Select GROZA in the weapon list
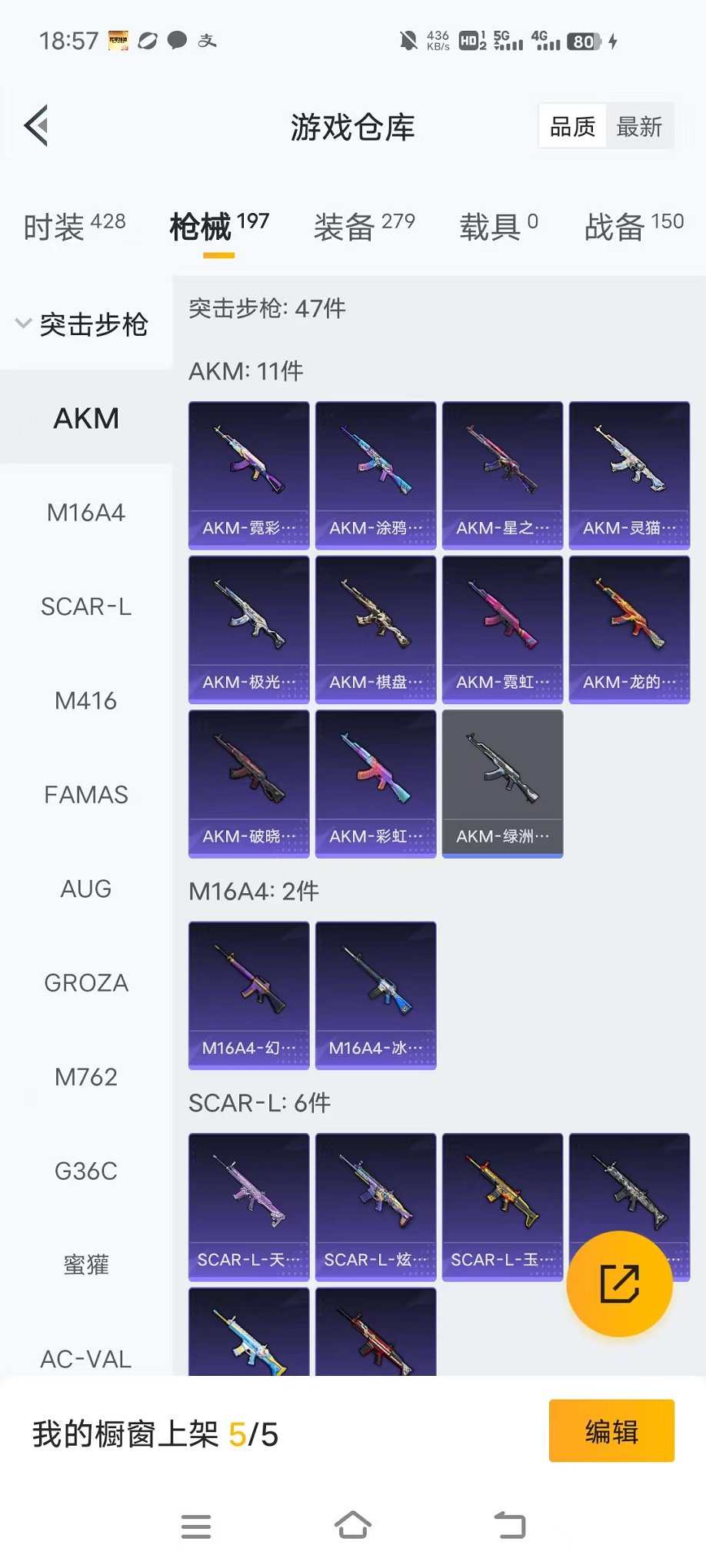Image resolution: width=706 pixels, height=1568 pixels. 86,983
